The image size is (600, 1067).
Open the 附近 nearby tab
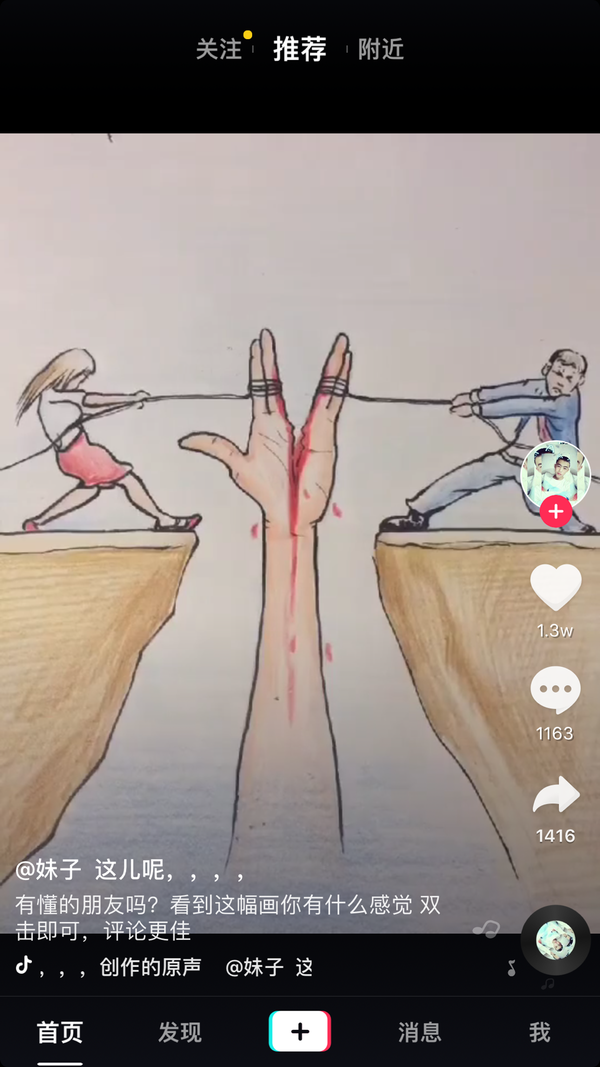381,49
